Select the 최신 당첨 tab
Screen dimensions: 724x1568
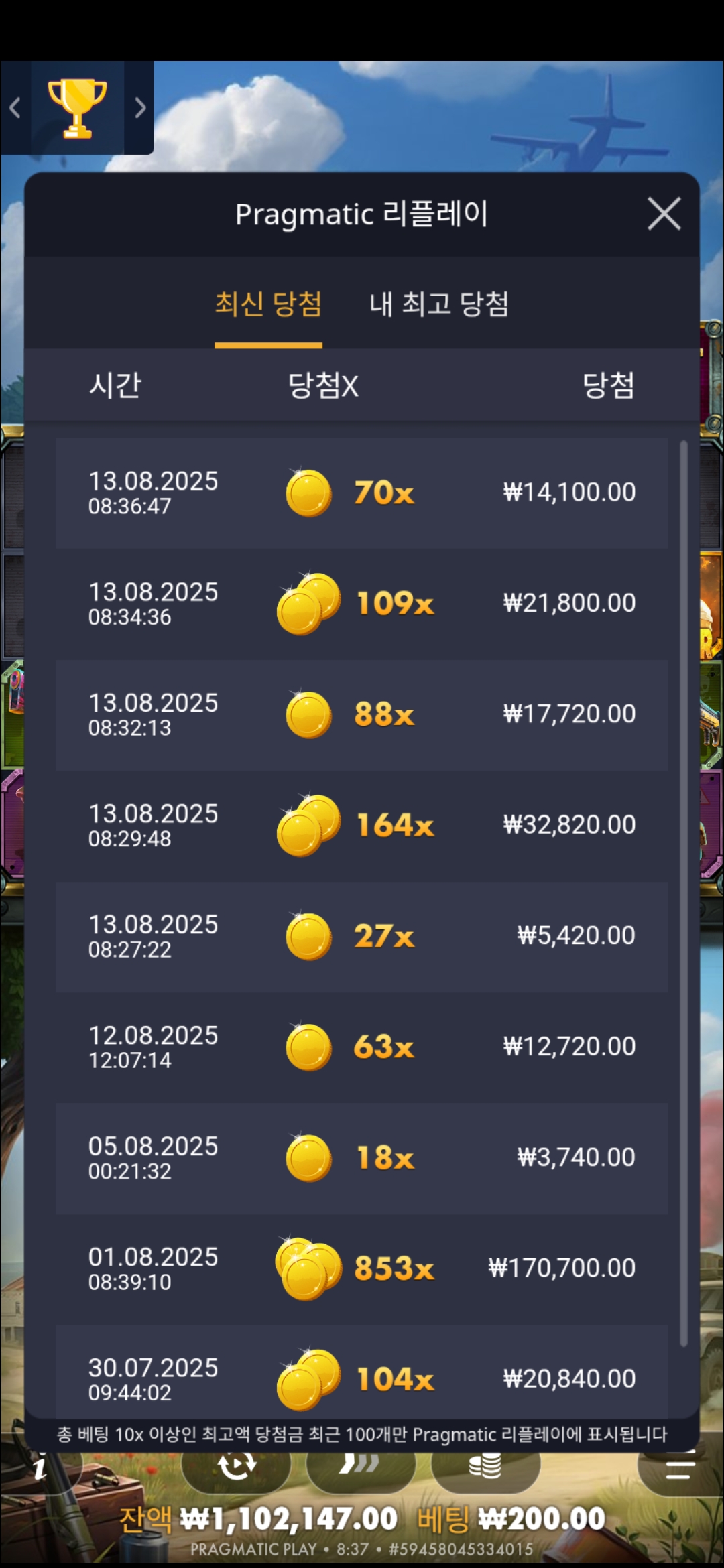268,304
